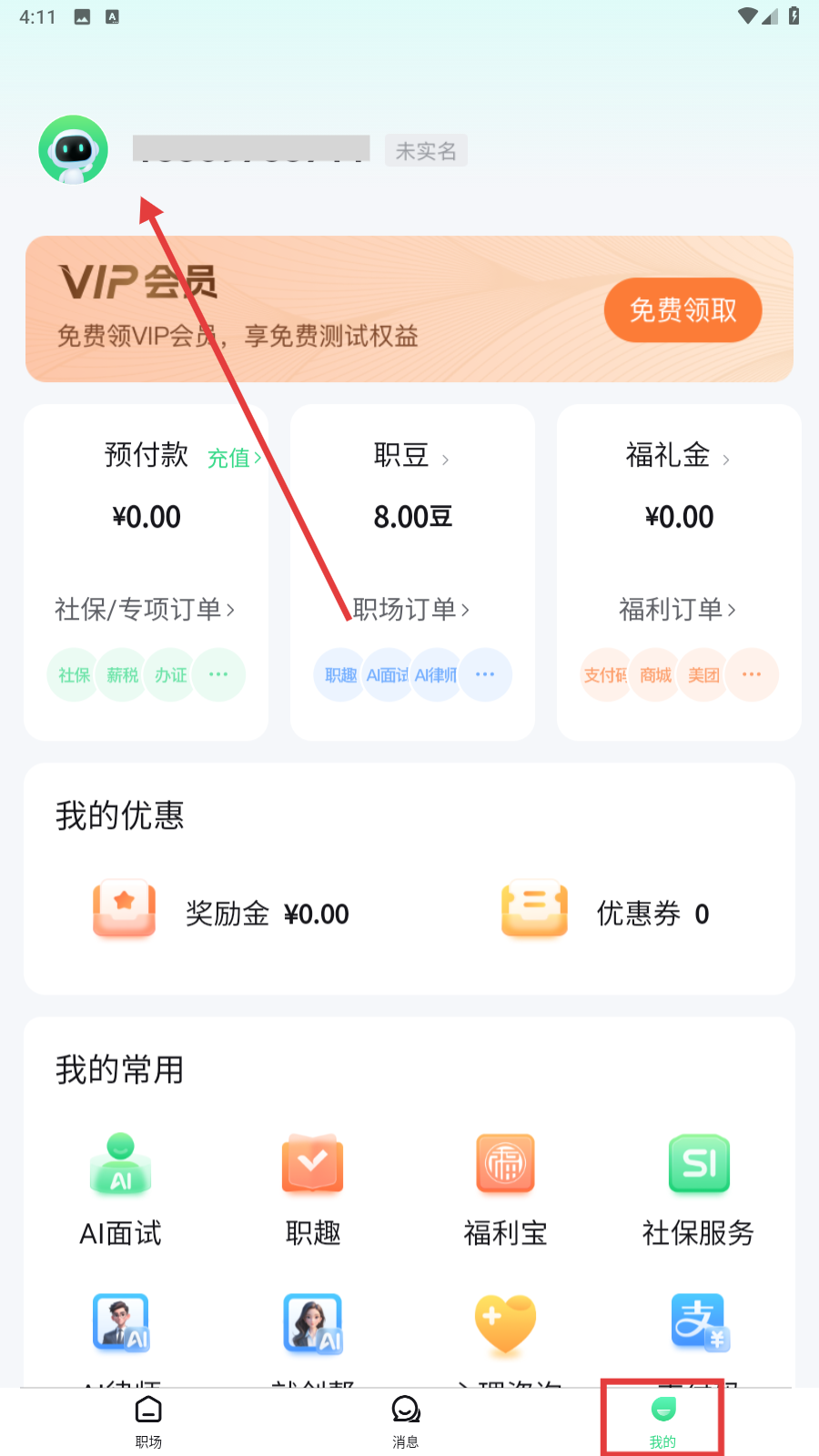Tap the 商城 chip

(655, 675)
